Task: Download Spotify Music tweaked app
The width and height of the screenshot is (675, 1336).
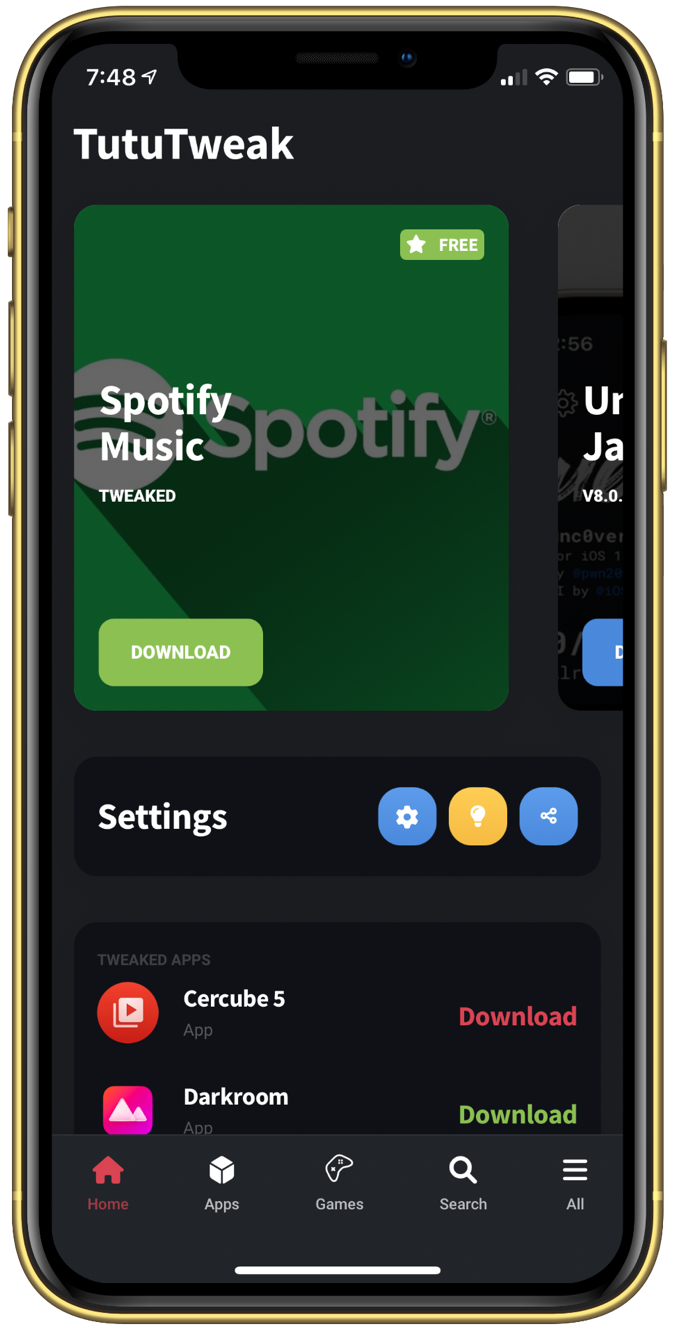Action: tap(181, 652)
